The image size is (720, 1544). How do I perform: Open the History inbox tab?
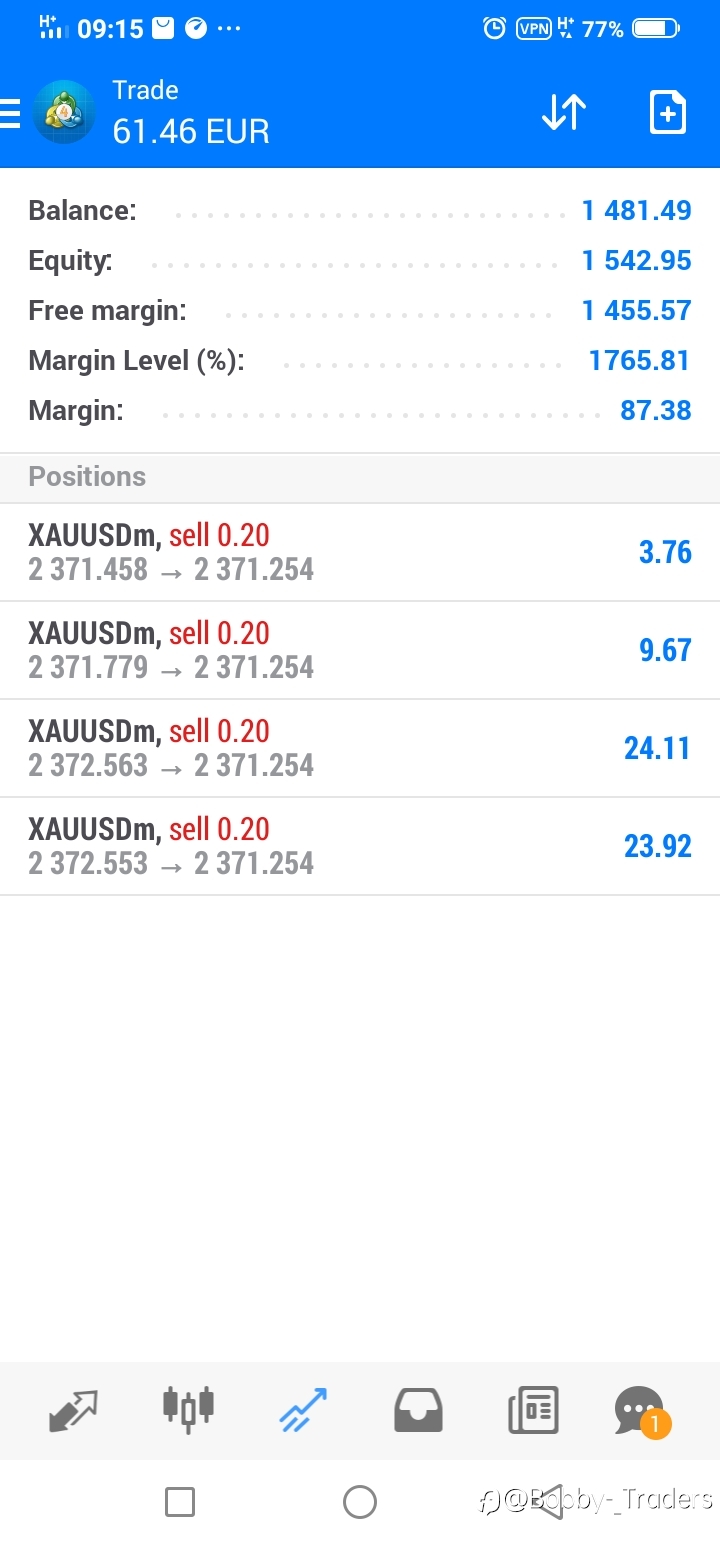(x=418, y=1410)
